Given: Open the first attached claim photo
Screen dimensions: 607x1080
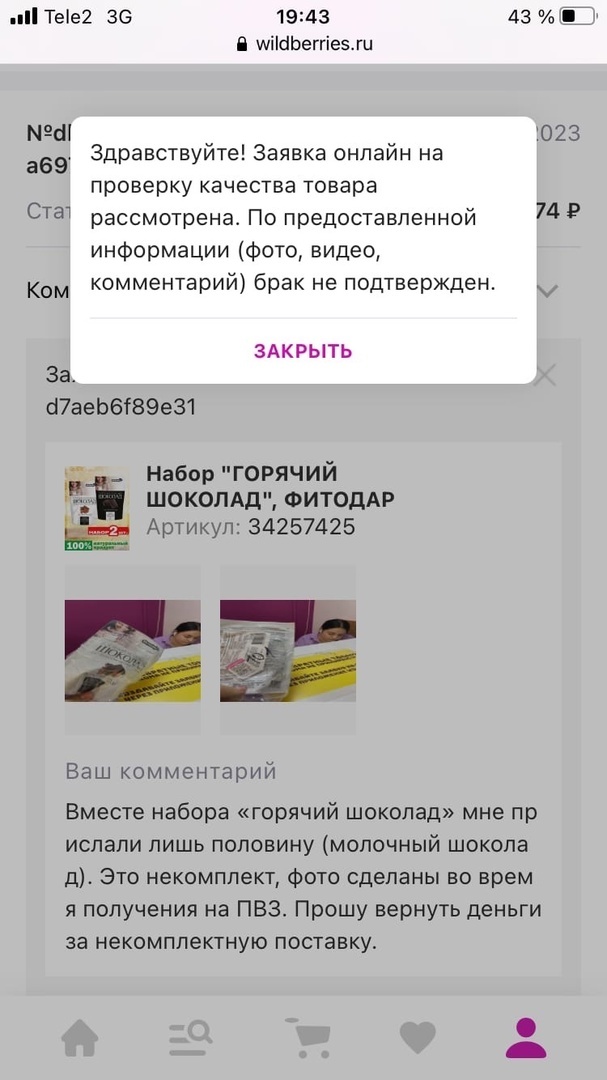Looking at the screenshot, I should [132, 650].
